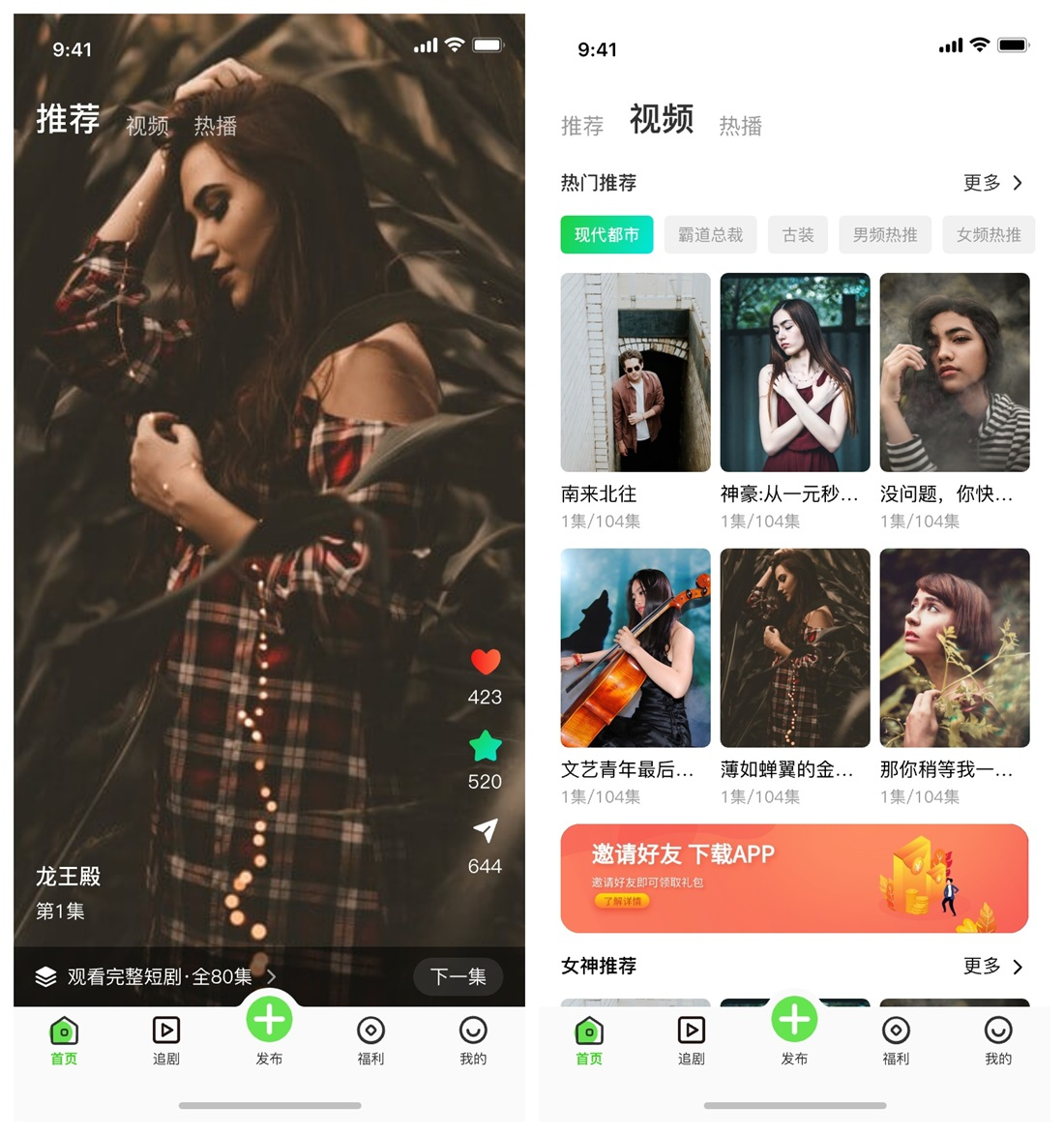Filter by the 古装 chip
The height and width of the screenshot is (1135, 1064).
click(798, 235)
